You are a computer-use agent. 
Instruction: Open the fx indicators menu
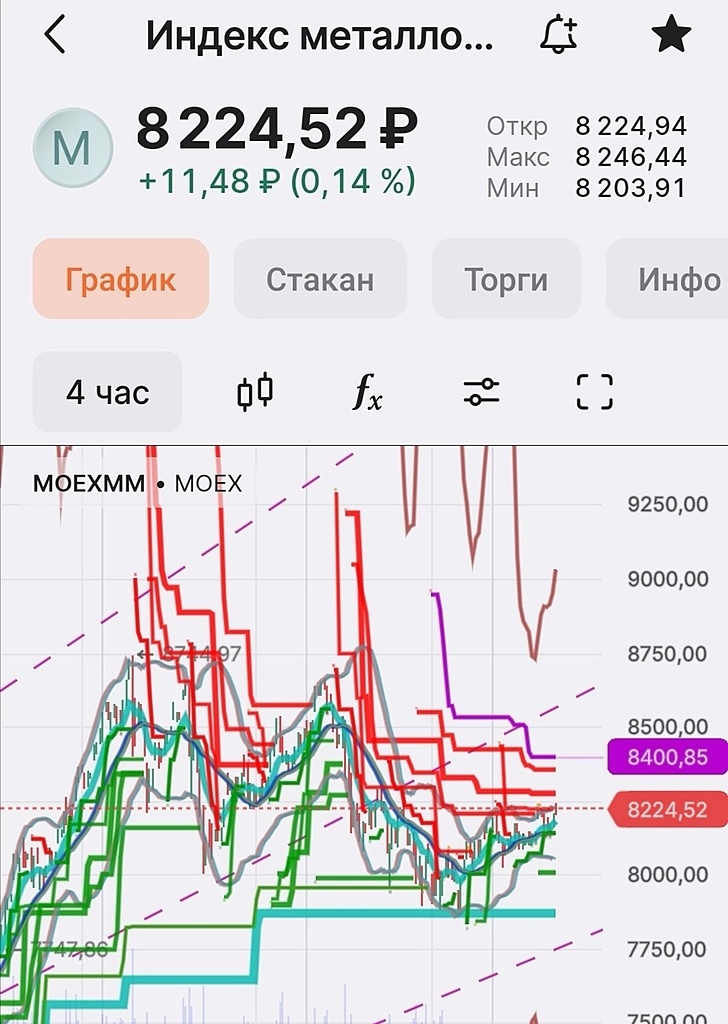click(367, 392)
